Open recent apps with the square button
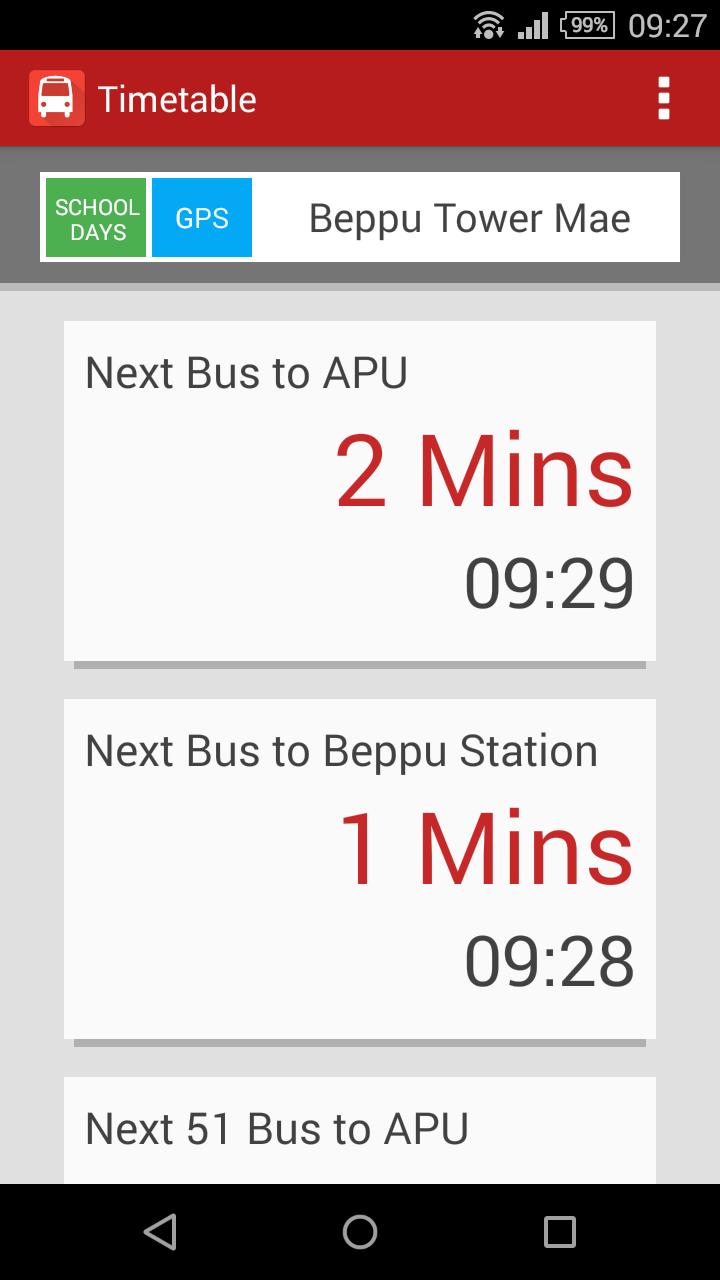Image resolution: width=720 pixels, height=1280 pixels. click(558, 1233)
